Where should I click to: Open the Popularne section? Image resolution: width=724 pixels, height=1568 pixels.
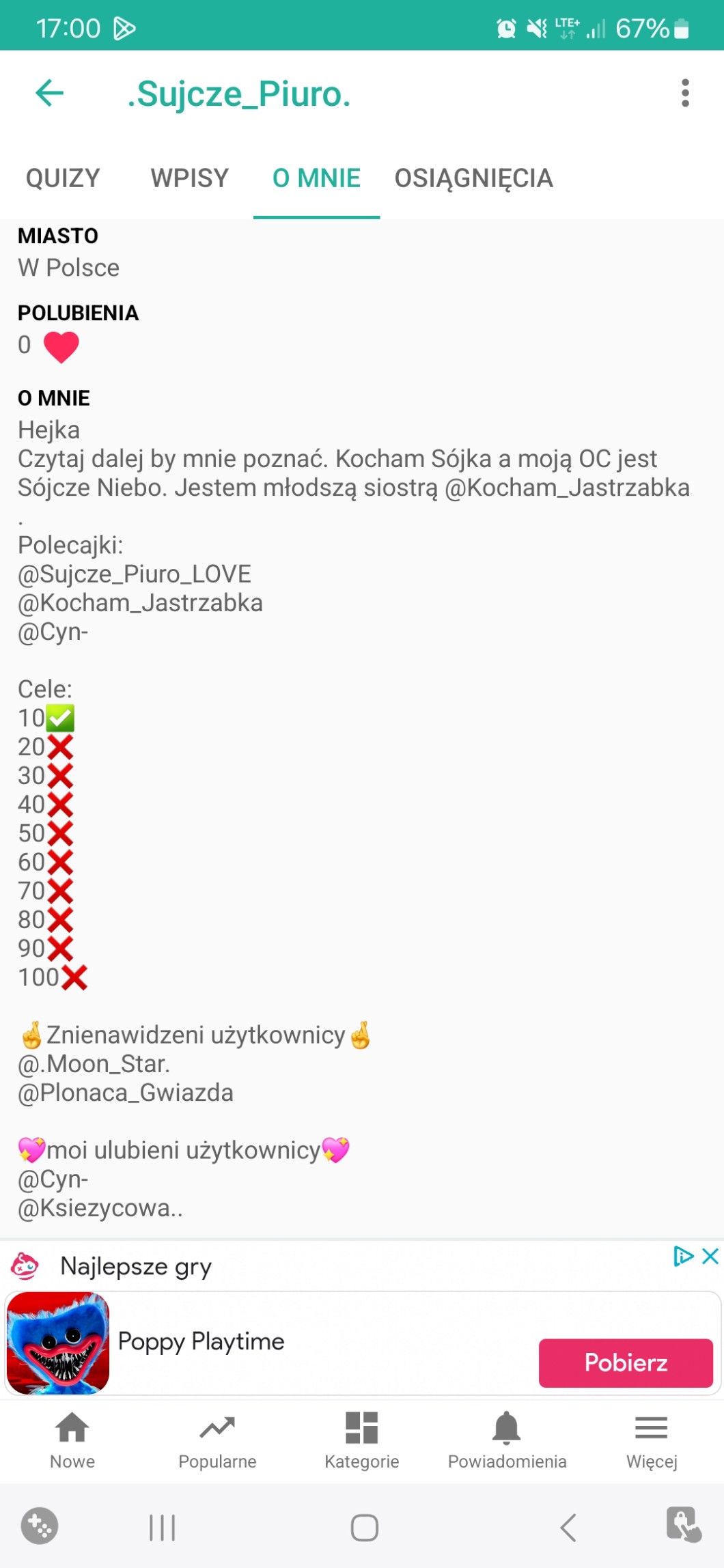[217, 1440]
